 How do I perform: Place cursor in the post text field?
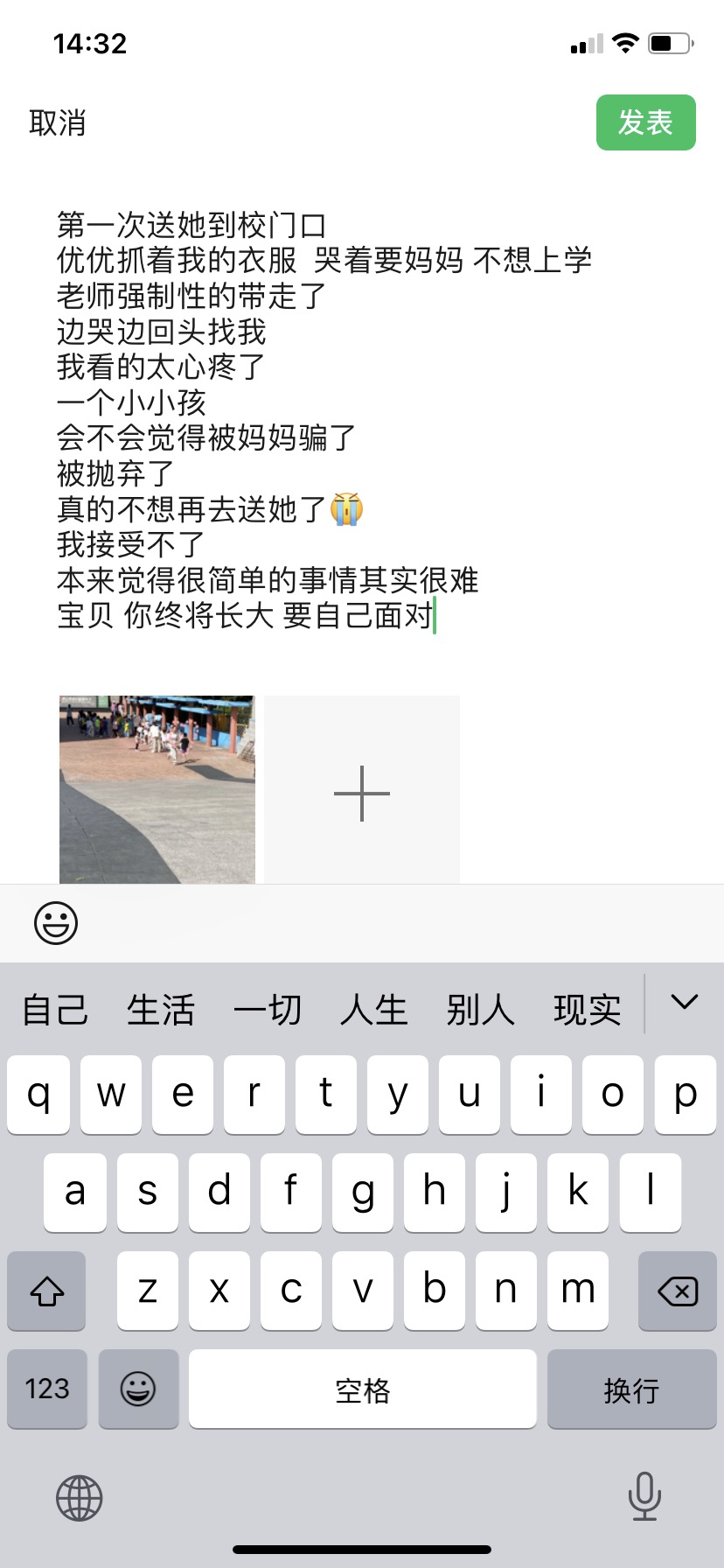[x=350, y=420]
